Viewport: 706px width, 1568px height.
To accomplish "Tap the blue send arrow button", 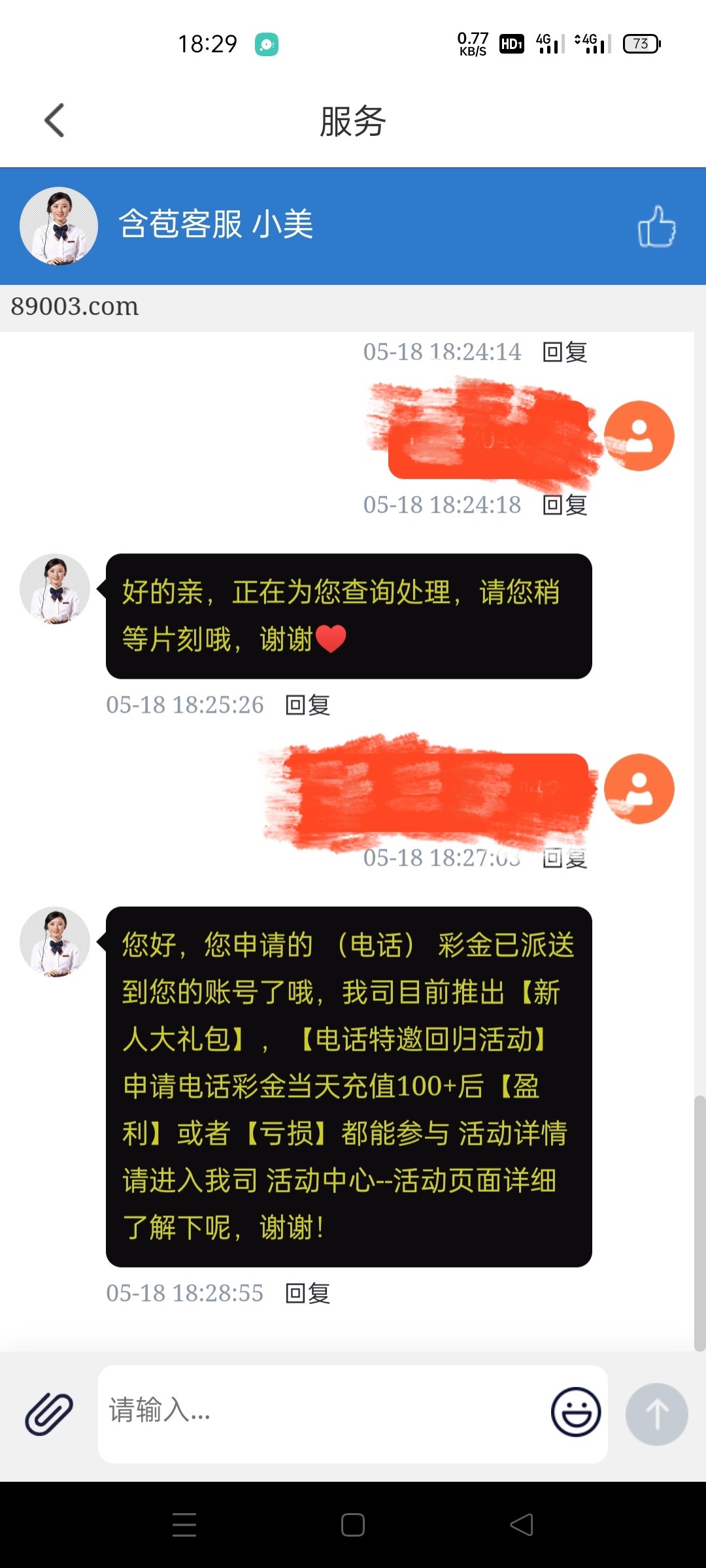I will (656, 1413).
